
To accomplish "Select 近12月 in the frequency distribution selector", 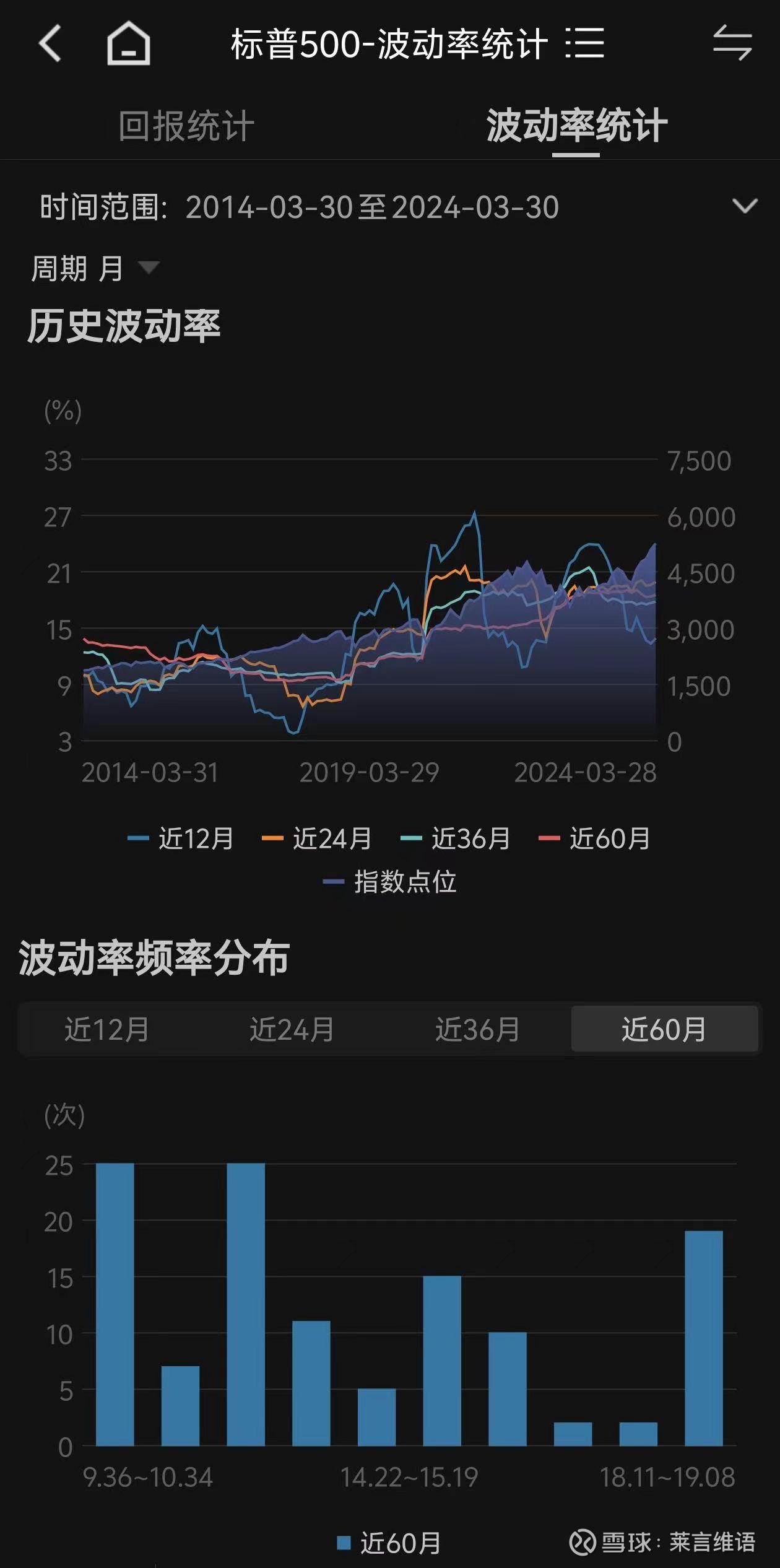I will 107,1029.
